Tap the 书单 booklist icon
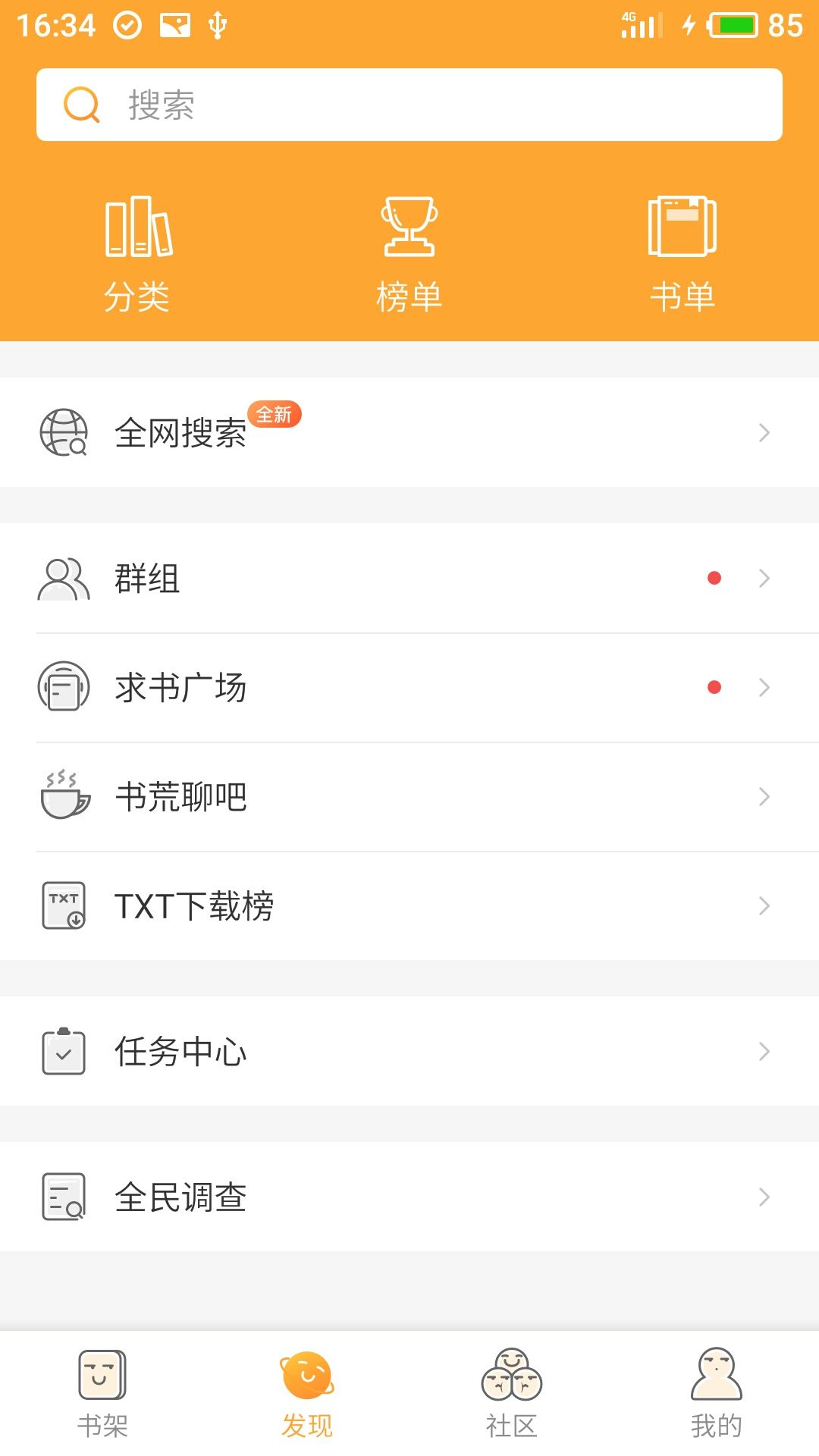This screenshot has width=819, height=1456. coord(681,226)
